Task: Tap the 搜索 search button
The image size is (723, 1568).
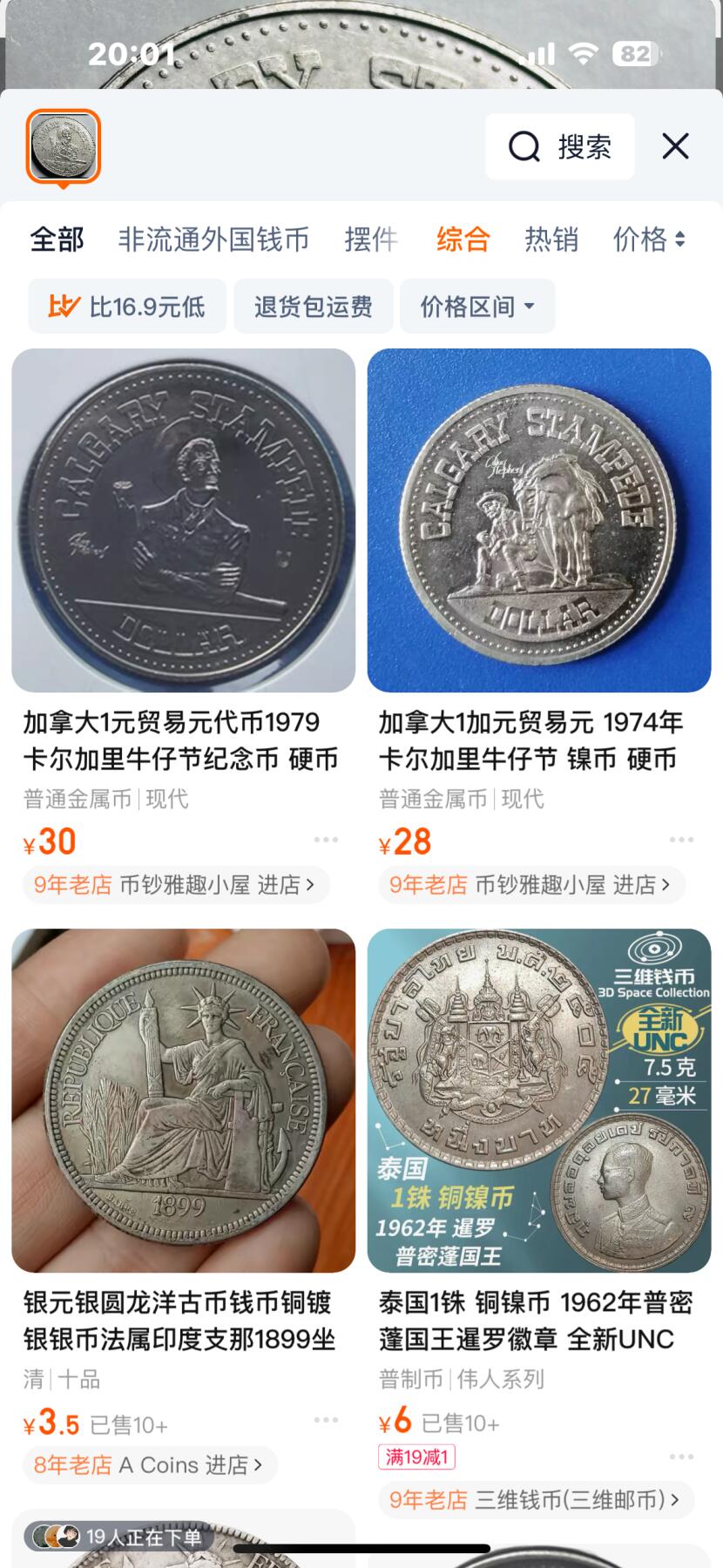Action: (x=560, y=146)
